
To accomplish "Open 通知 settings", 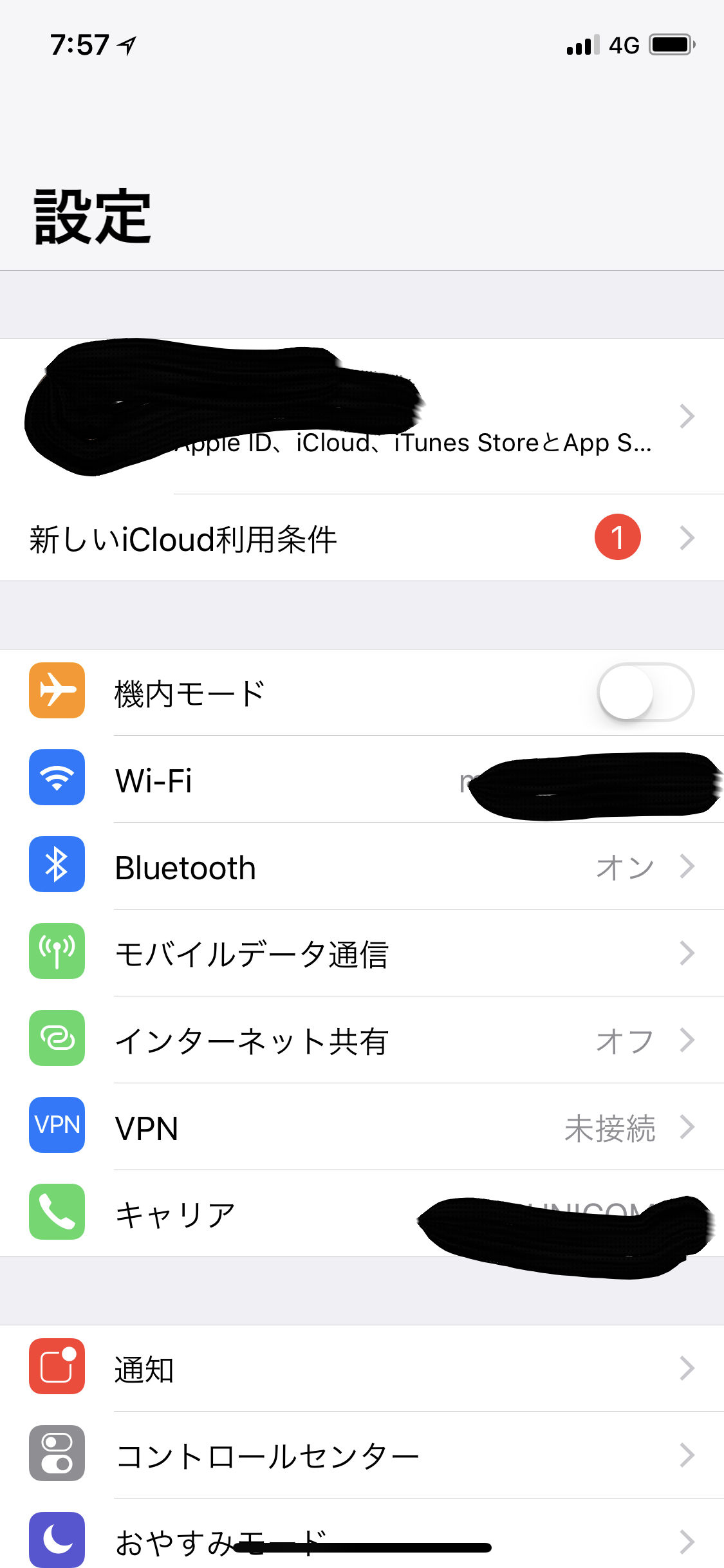I will coord(360,1368).
